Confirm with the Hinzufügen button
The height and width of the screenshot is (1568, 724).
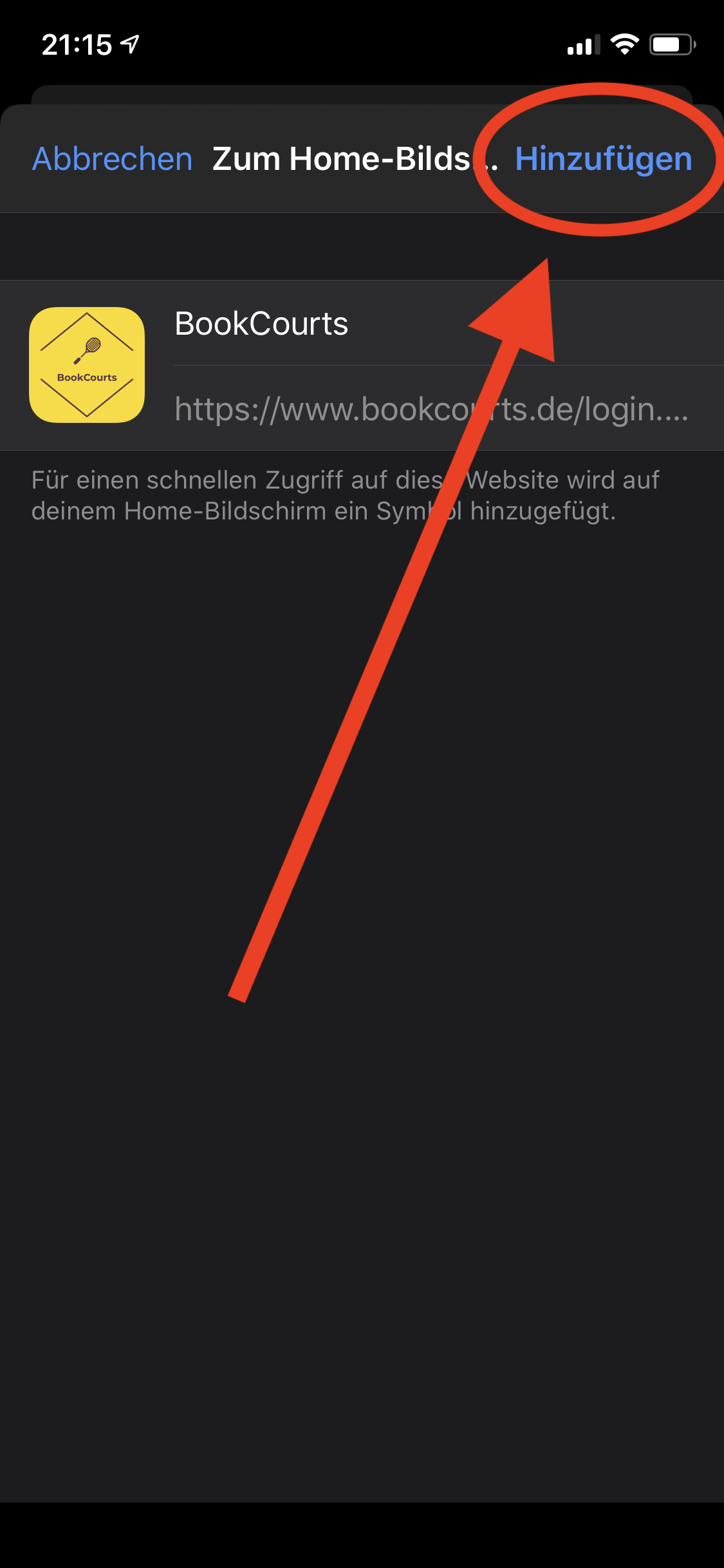[x=604, y=159]
